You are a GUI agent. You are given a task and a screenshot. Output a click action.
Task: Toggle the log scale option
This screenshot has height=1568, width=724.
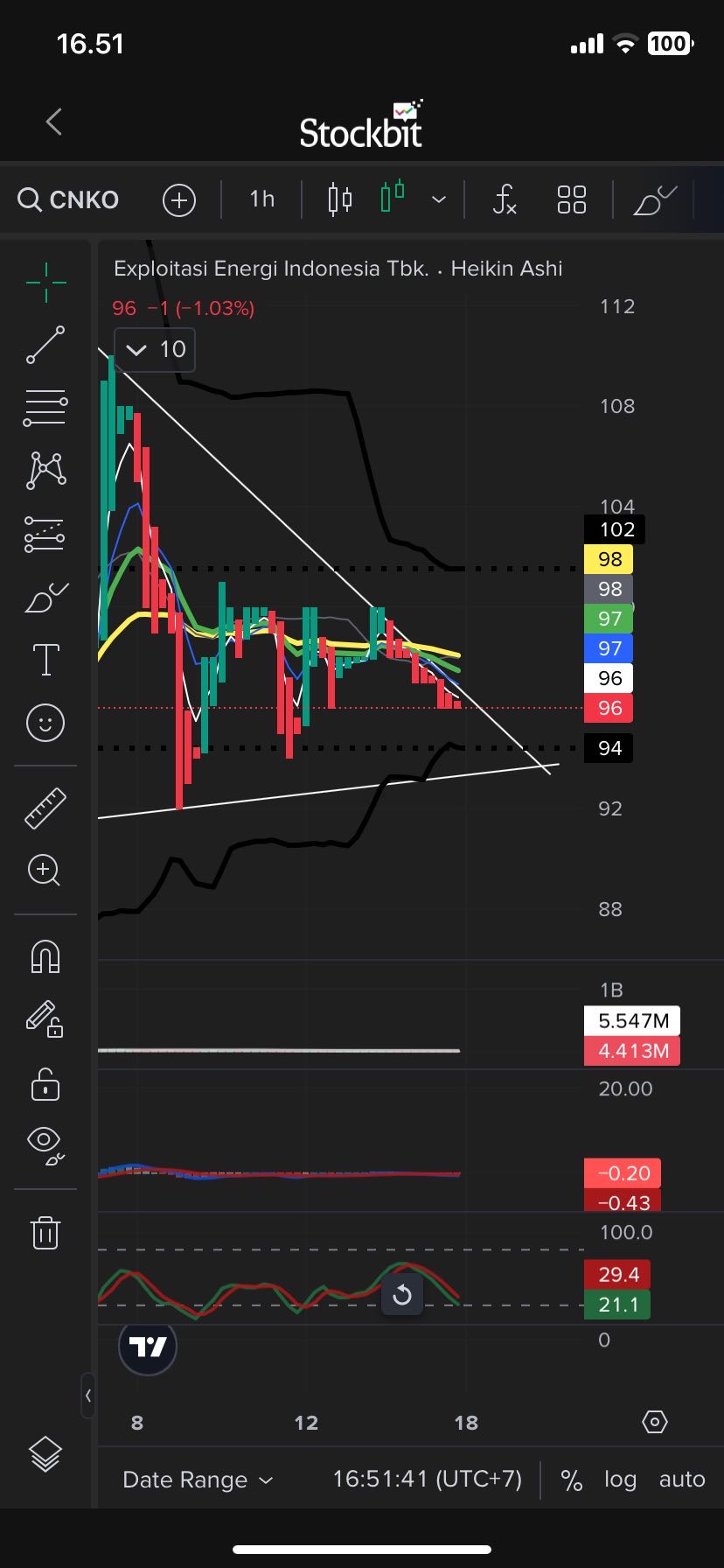(x=620, y=1480)
